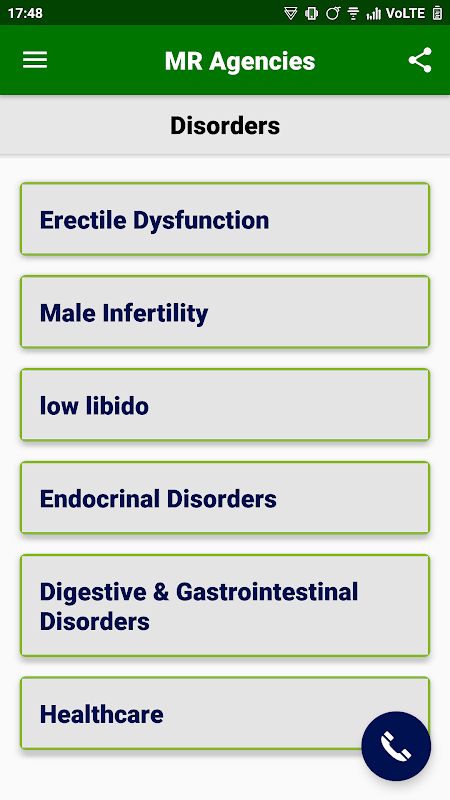Open the Erectile Dysfunction category
This screenshot has height=800, width=450.
point(225,219)
